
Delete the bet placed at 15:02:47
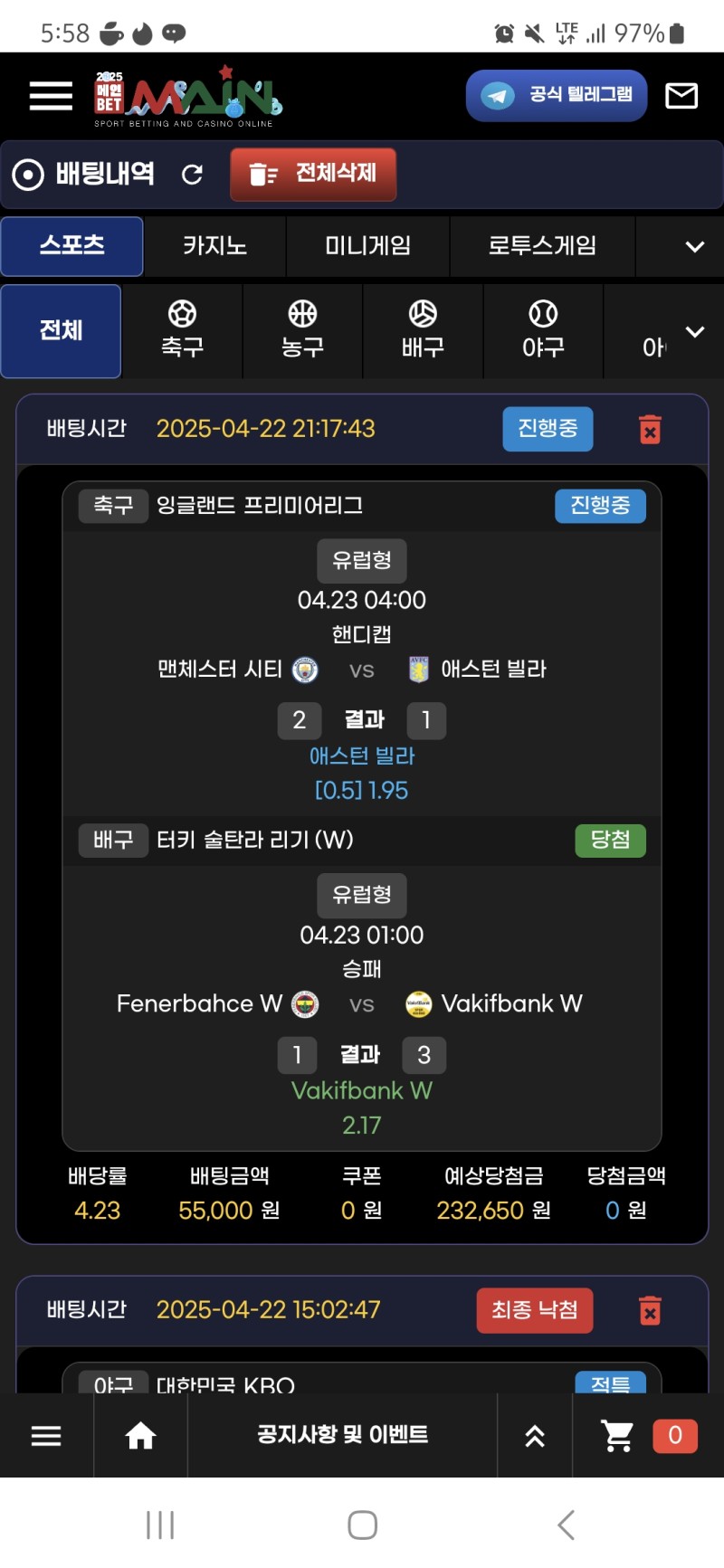tap(650, 1310)
